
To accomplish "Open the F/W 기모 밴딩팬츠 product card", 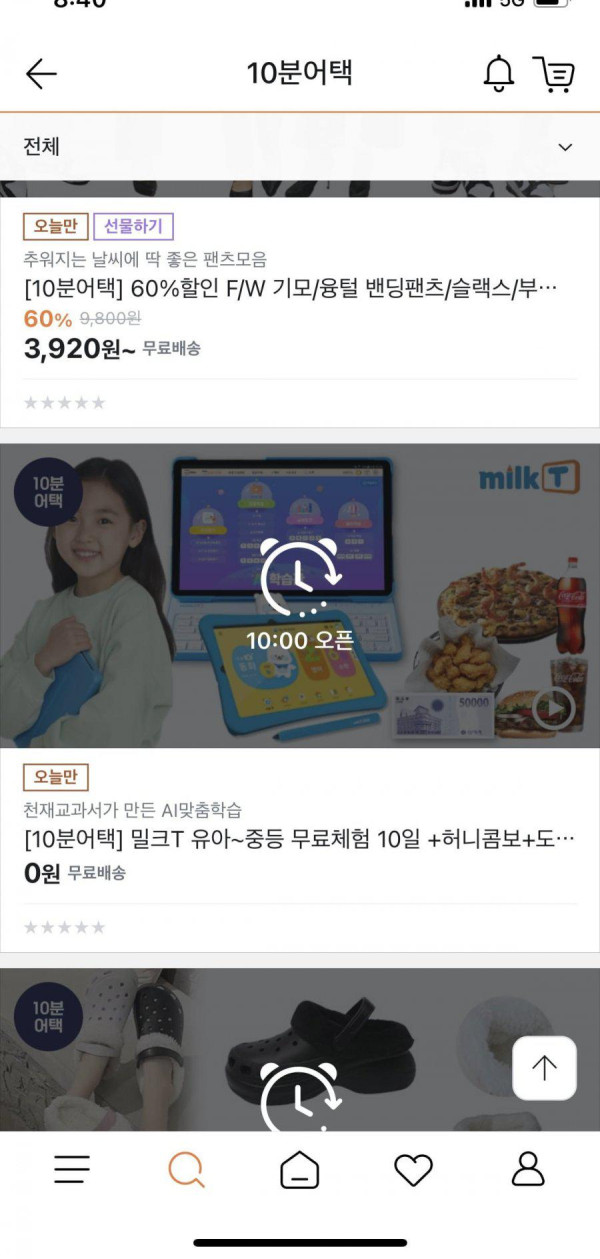I will click(x=290, y=289).
